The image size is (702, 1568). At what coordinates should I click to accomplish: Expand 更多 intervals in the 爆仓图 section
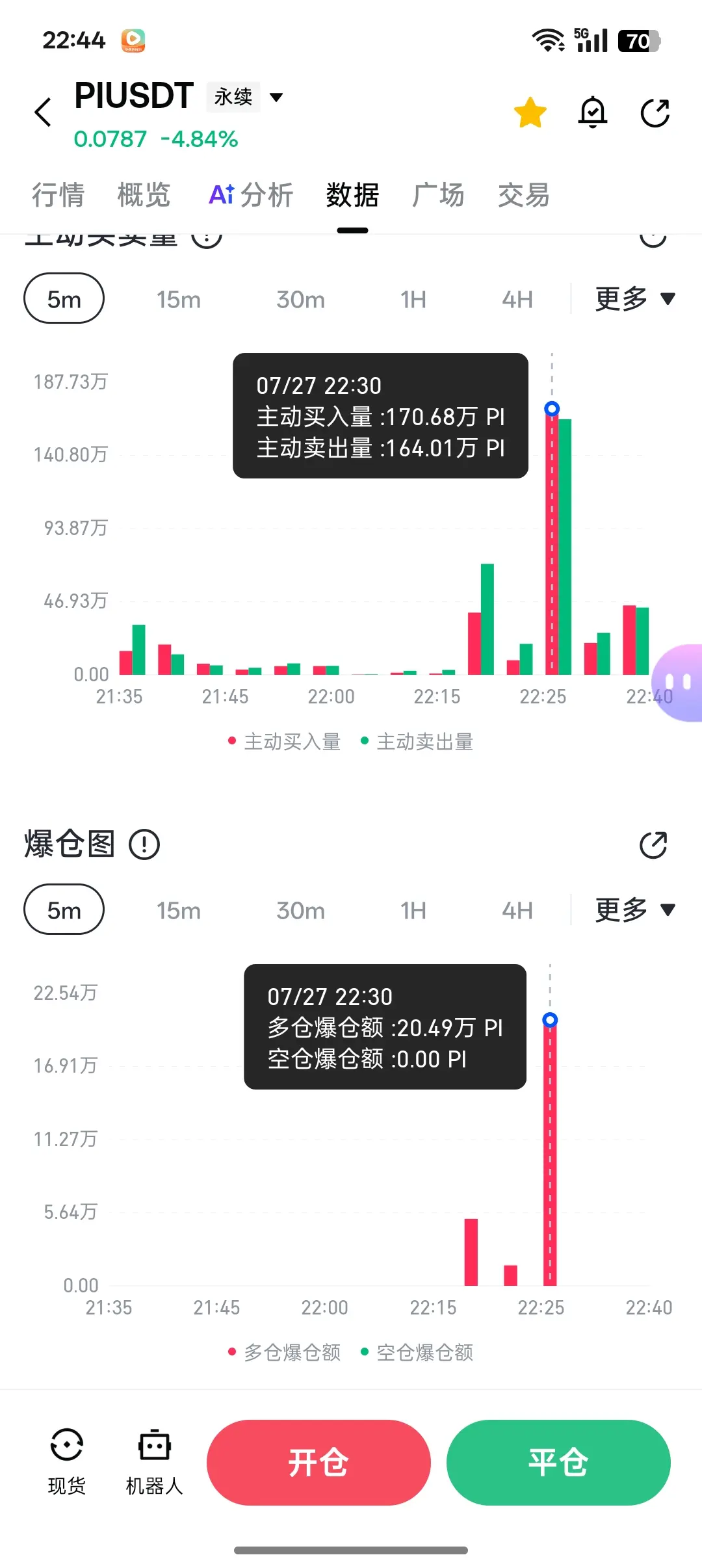635,910
